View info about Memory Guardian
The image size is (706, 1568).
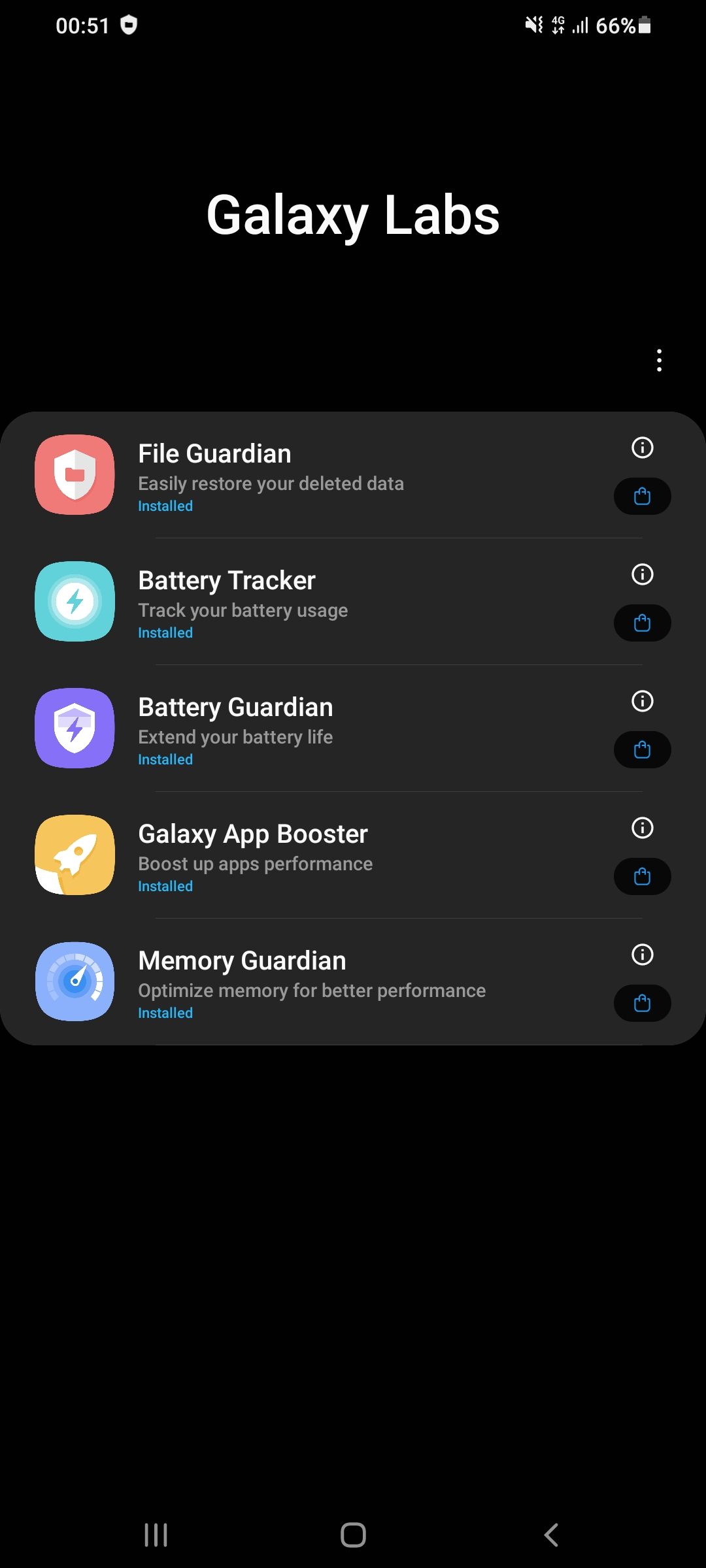pos(642,955)
